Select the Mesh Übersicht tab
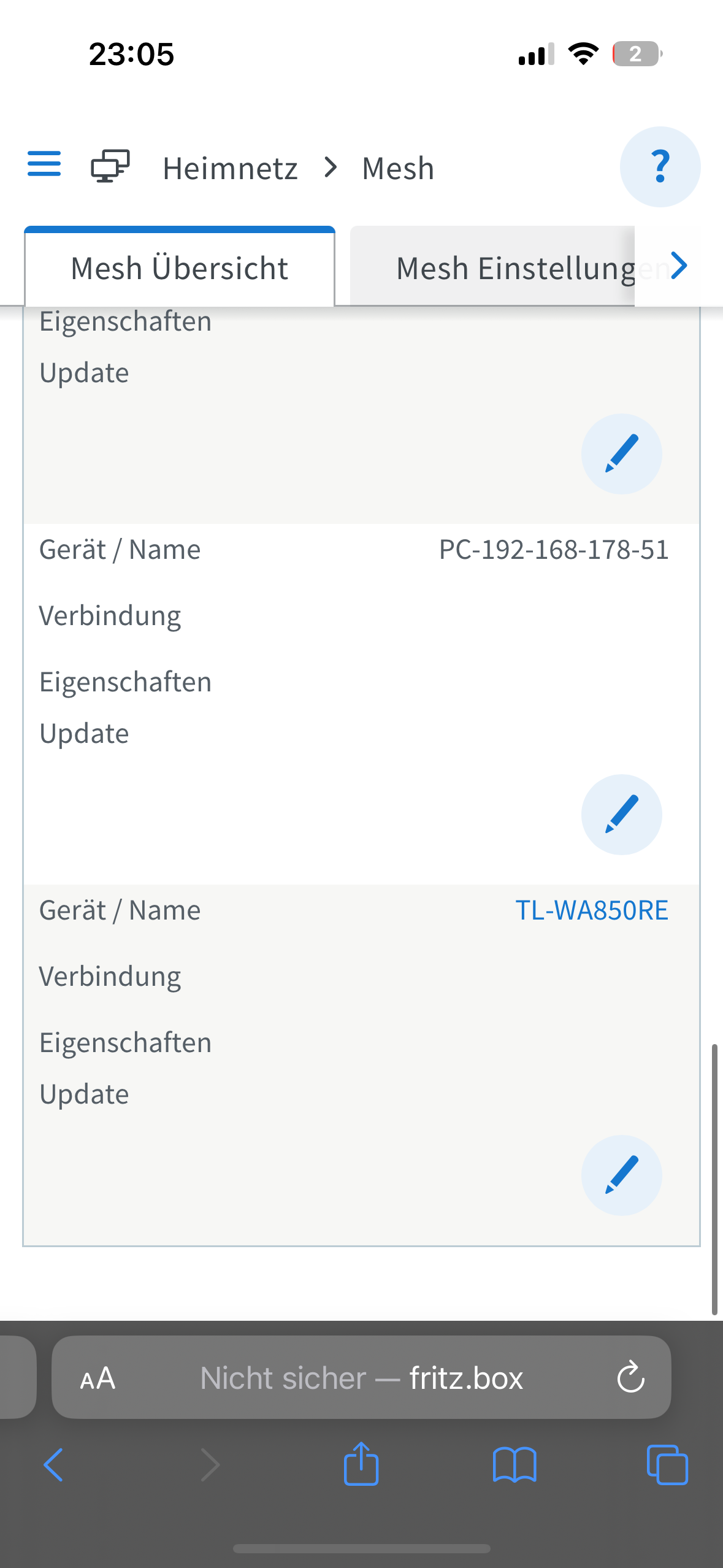 coord(180,268)
